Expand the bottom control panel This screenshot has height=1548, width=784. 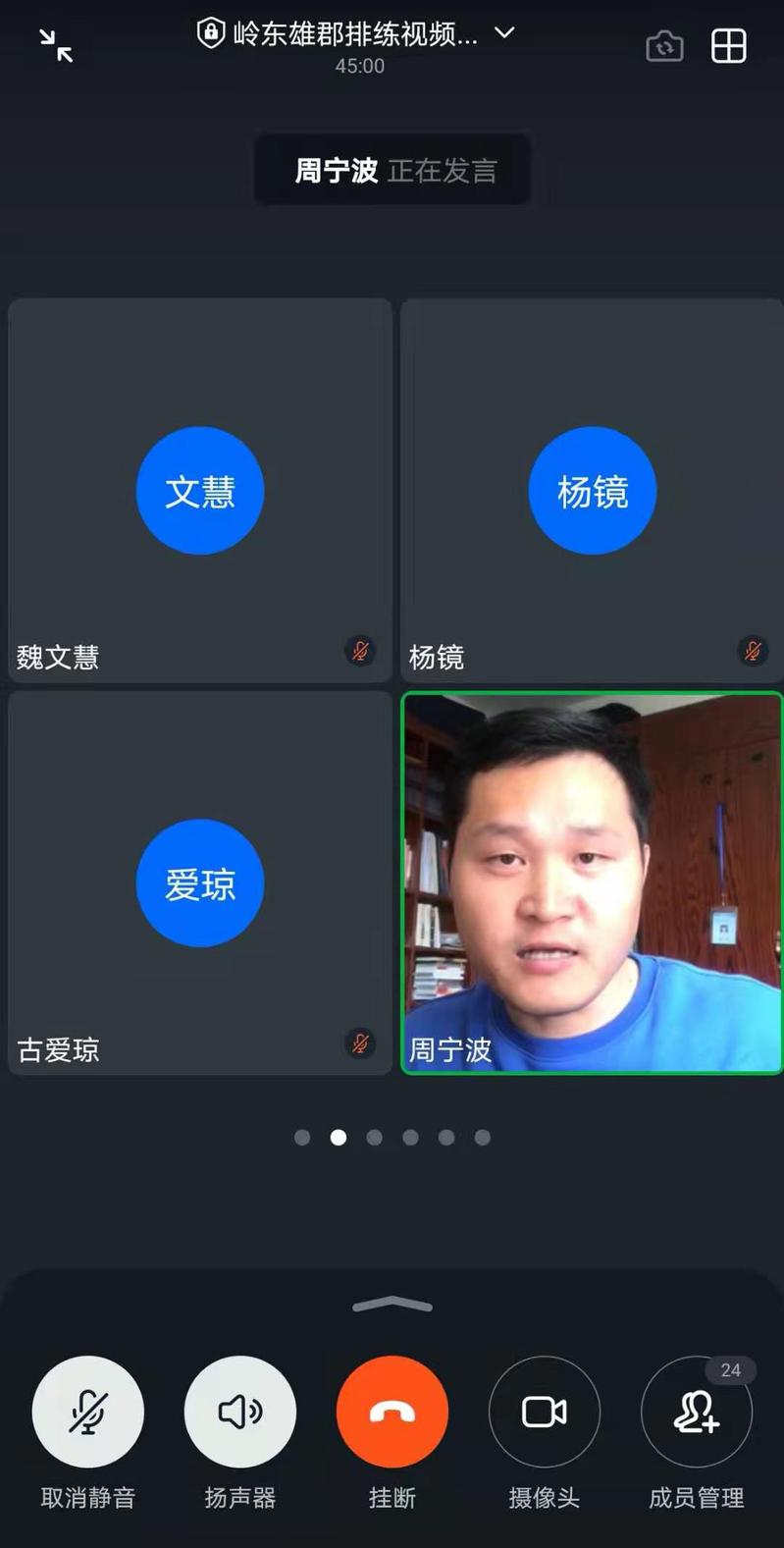[x=392, y=1305]
